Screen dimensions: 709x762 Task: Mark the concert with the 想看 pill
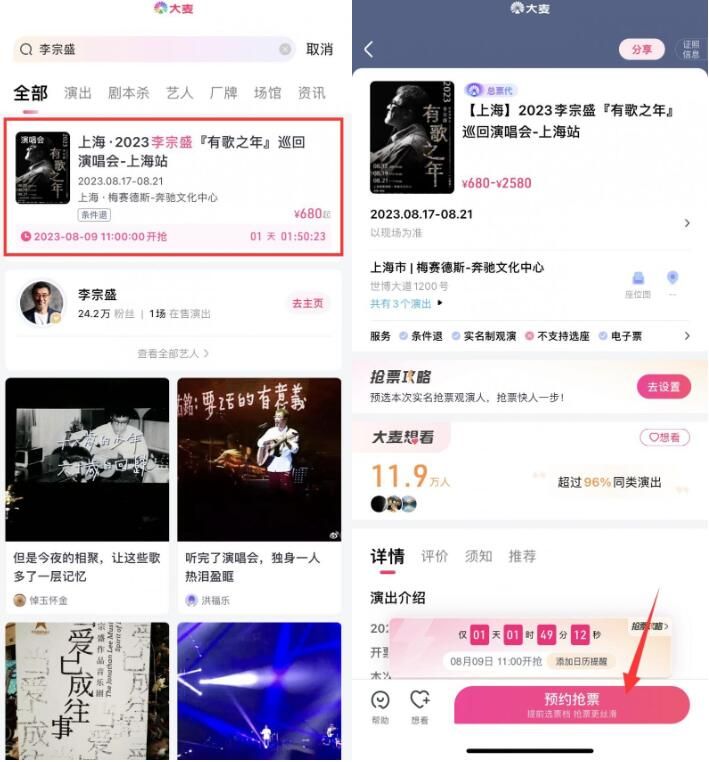[x=665, y=437]
